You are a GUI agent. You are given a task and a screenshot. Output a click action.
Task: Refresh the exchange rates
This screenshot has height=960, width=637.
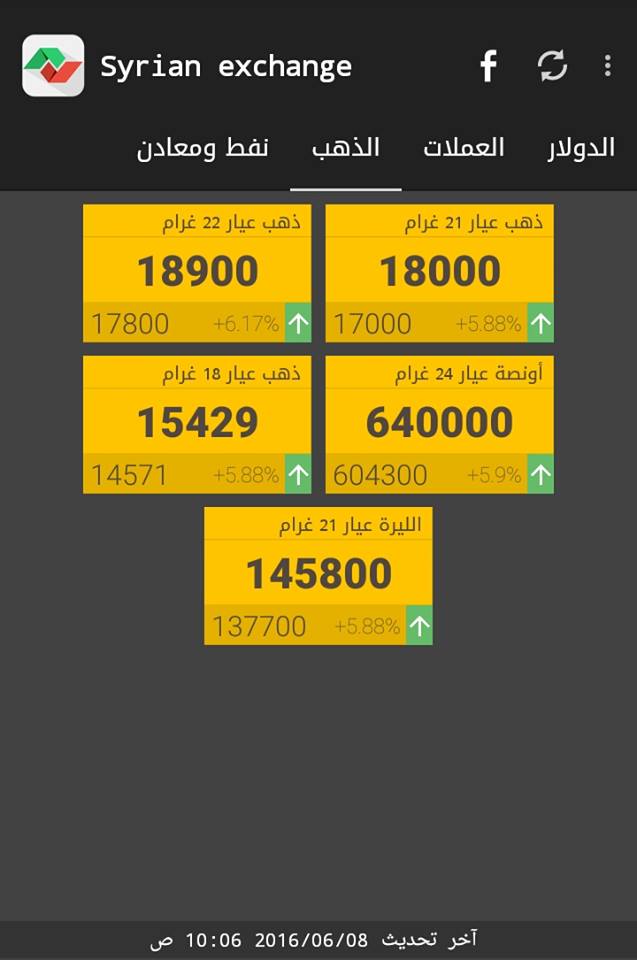pyautogui.click(x=552, y=67)
